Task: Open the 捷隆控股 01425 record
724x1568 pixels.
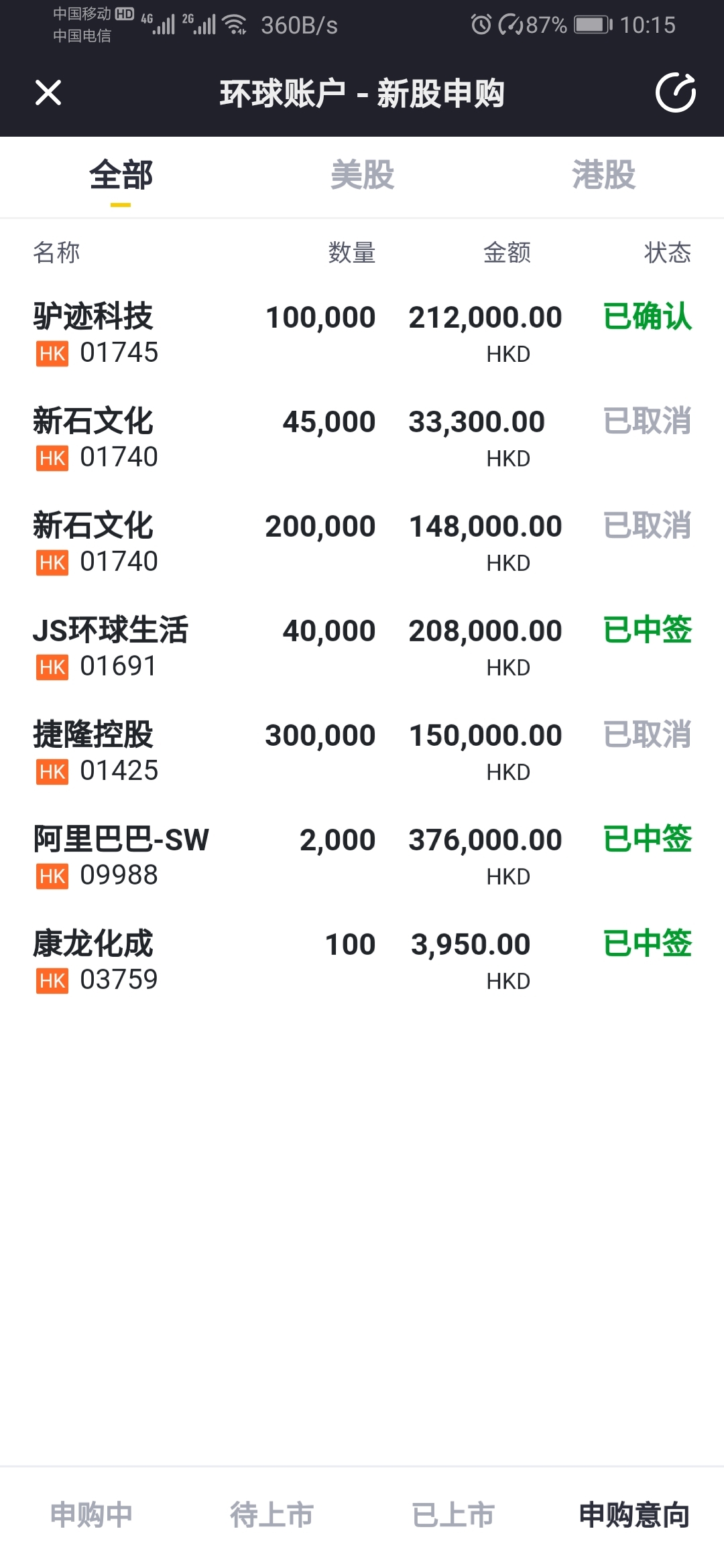Action: pyautogui.click(x=362, y=752)
